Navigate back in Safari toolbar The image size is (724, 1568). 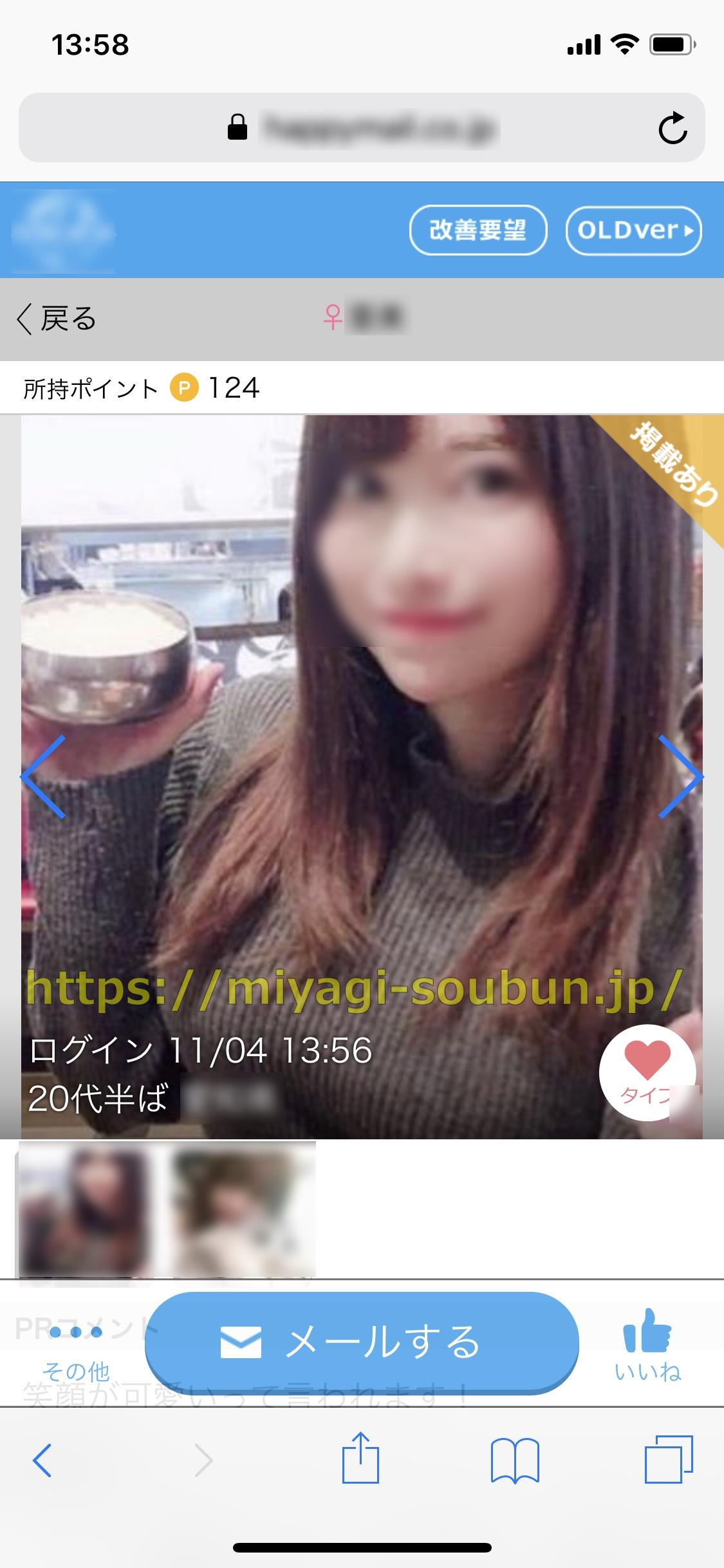[x=42, y=1459]
